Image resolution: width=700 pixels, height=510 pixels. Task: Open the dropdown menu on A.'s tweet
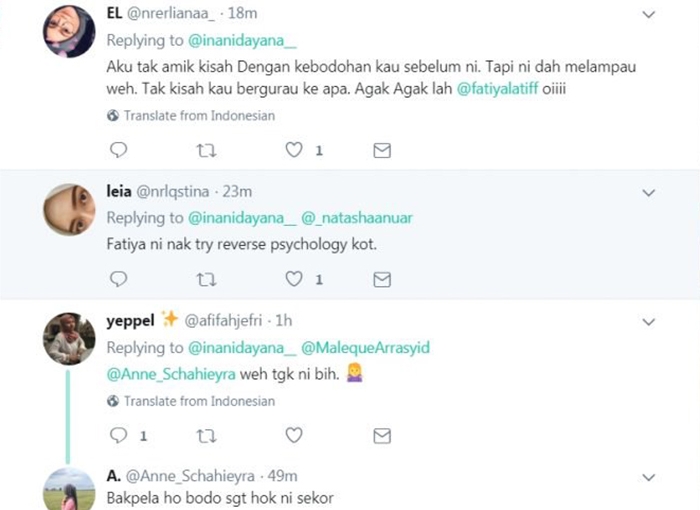[x=648, y=477]
